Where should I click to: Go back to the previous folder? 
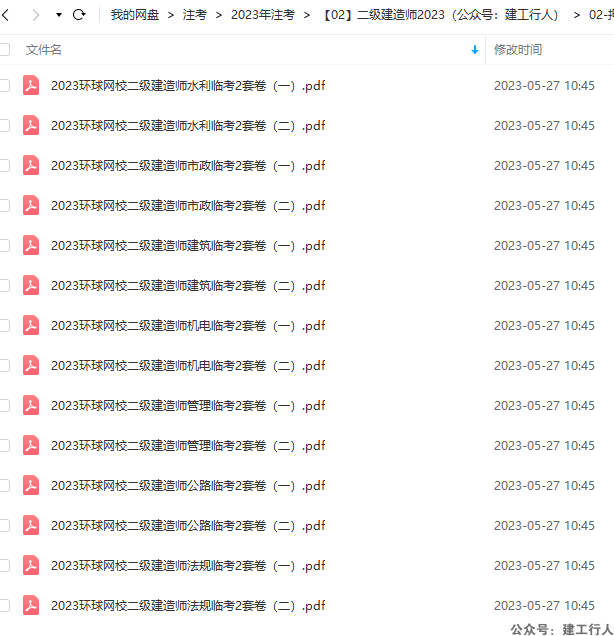[6, 15]
